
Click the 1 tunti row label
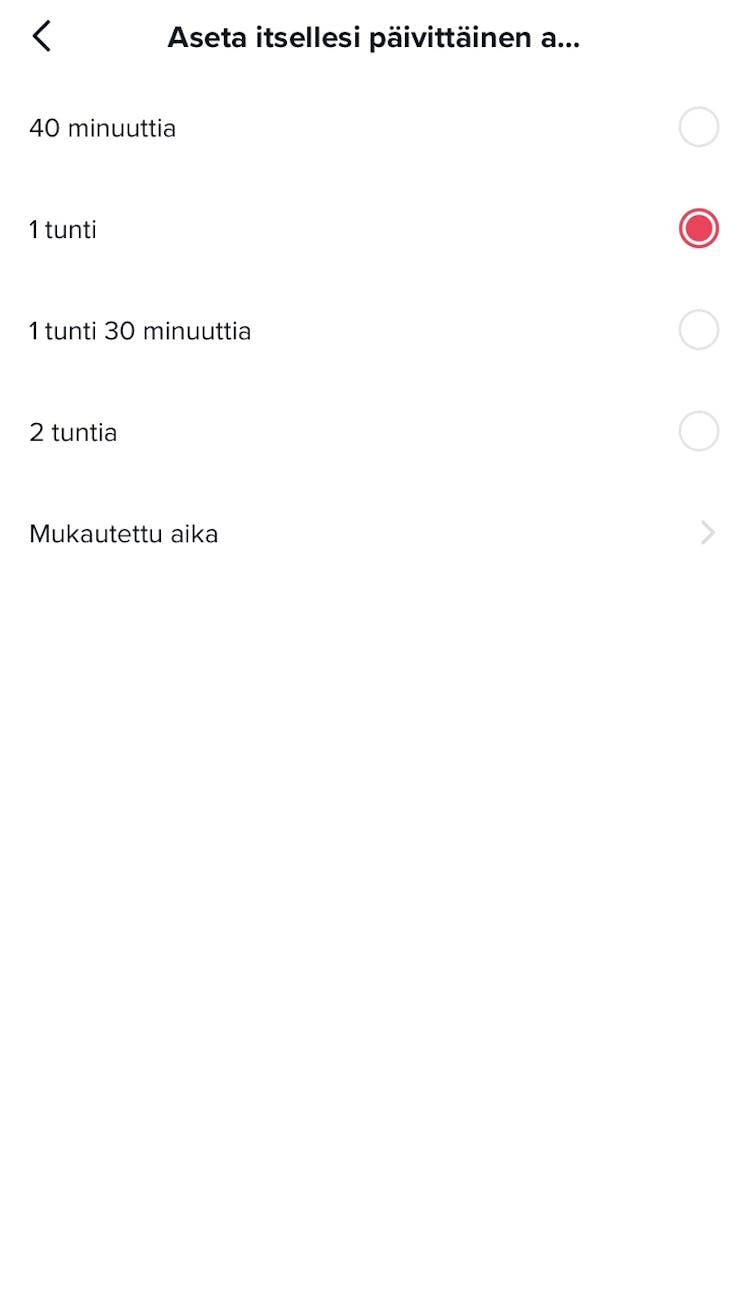63,229
